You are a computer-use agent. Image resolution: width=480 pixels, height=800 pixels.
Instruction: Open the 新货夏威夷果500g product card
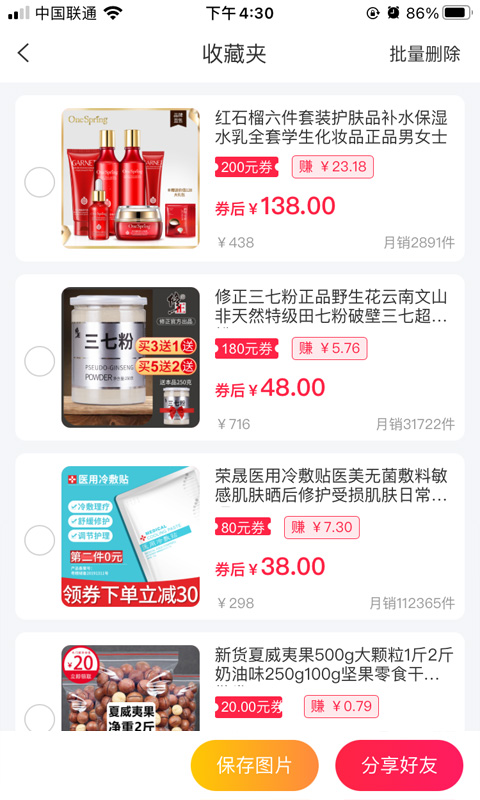[x=240, y=682]
